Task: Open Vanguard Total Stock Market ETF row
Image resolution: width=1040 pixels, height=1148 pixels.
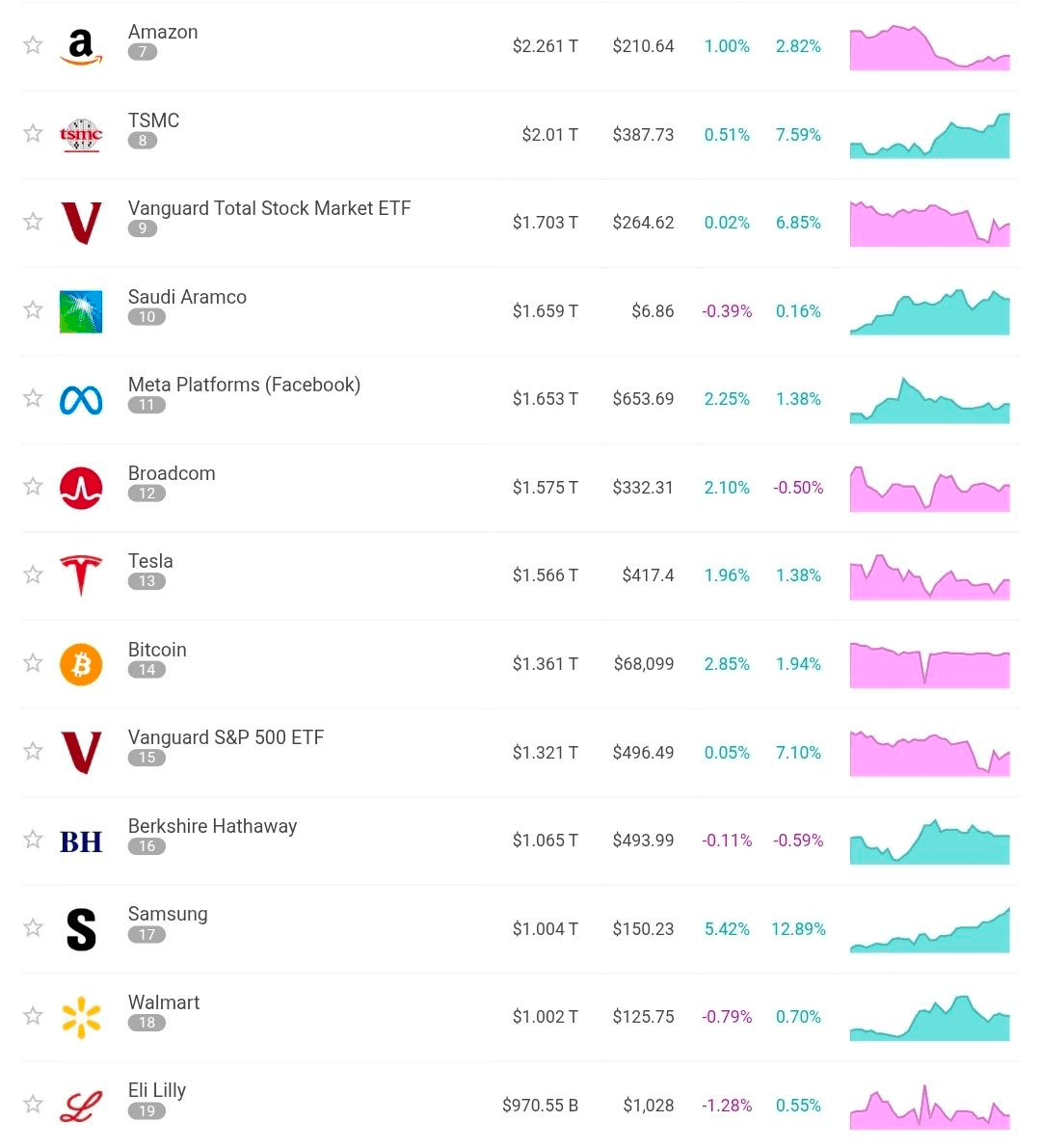Action: pos(269,208)
